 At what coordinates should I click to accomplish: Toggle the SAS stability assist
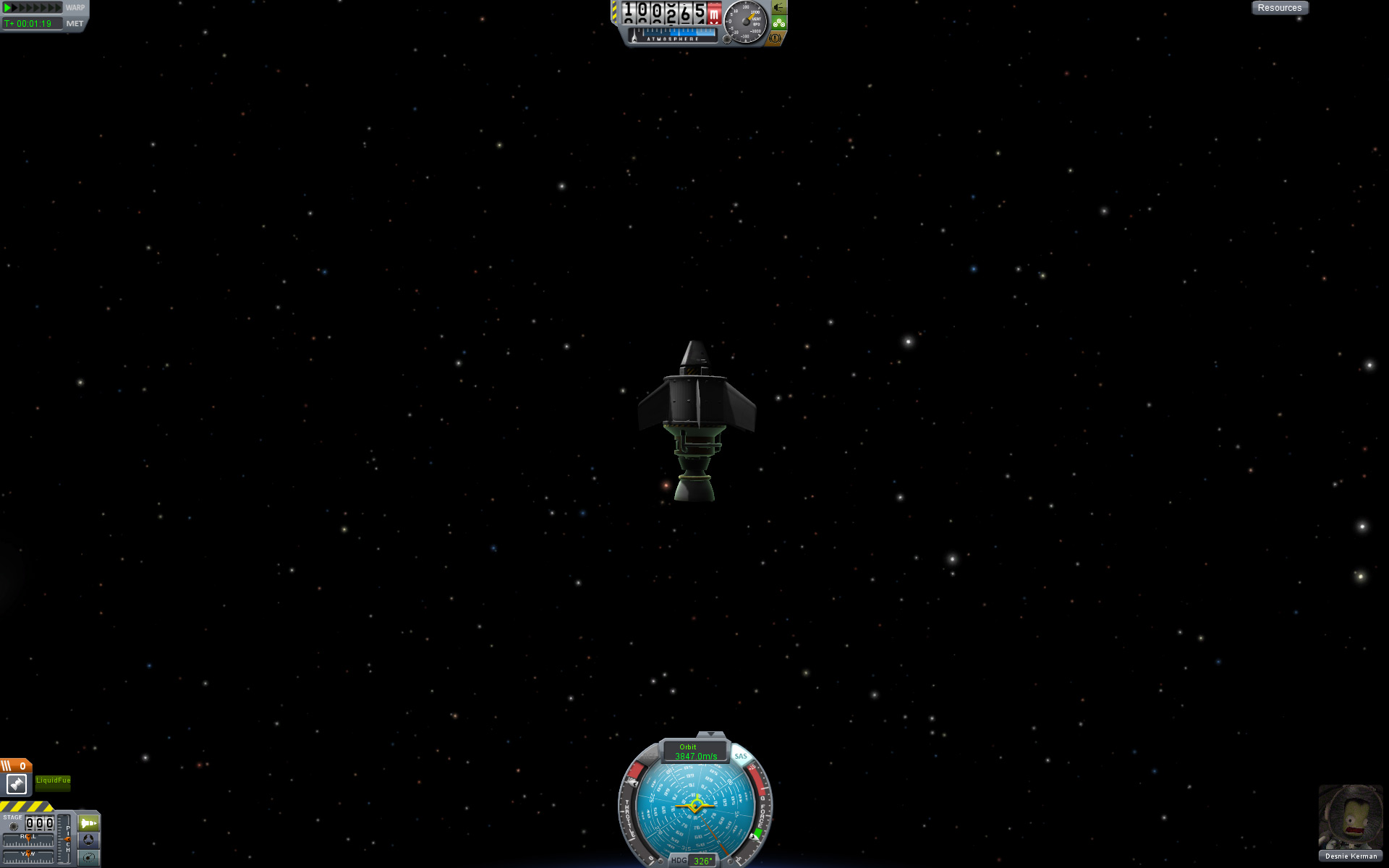pyautogui.click(x=741, y=756)
